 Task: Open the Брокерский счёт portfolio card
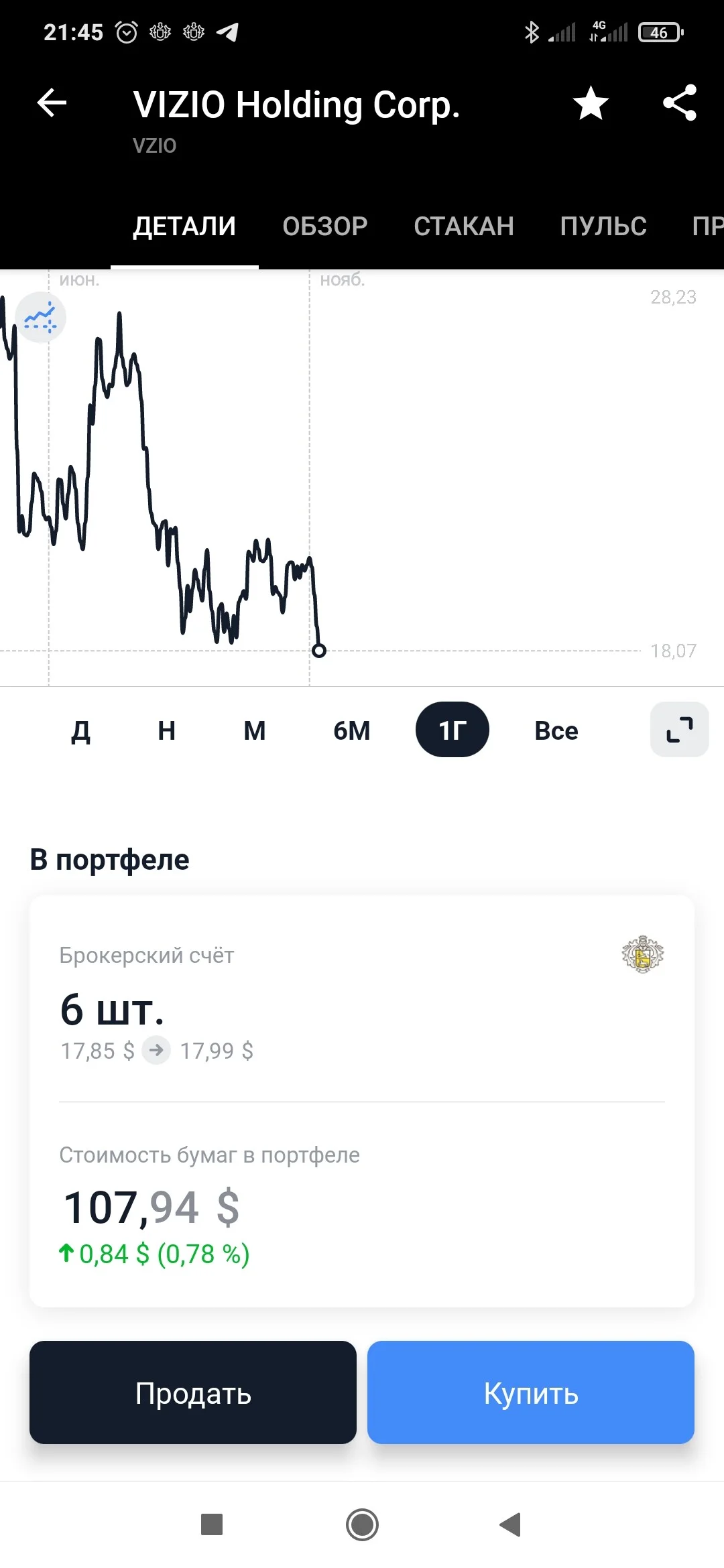362,1101
